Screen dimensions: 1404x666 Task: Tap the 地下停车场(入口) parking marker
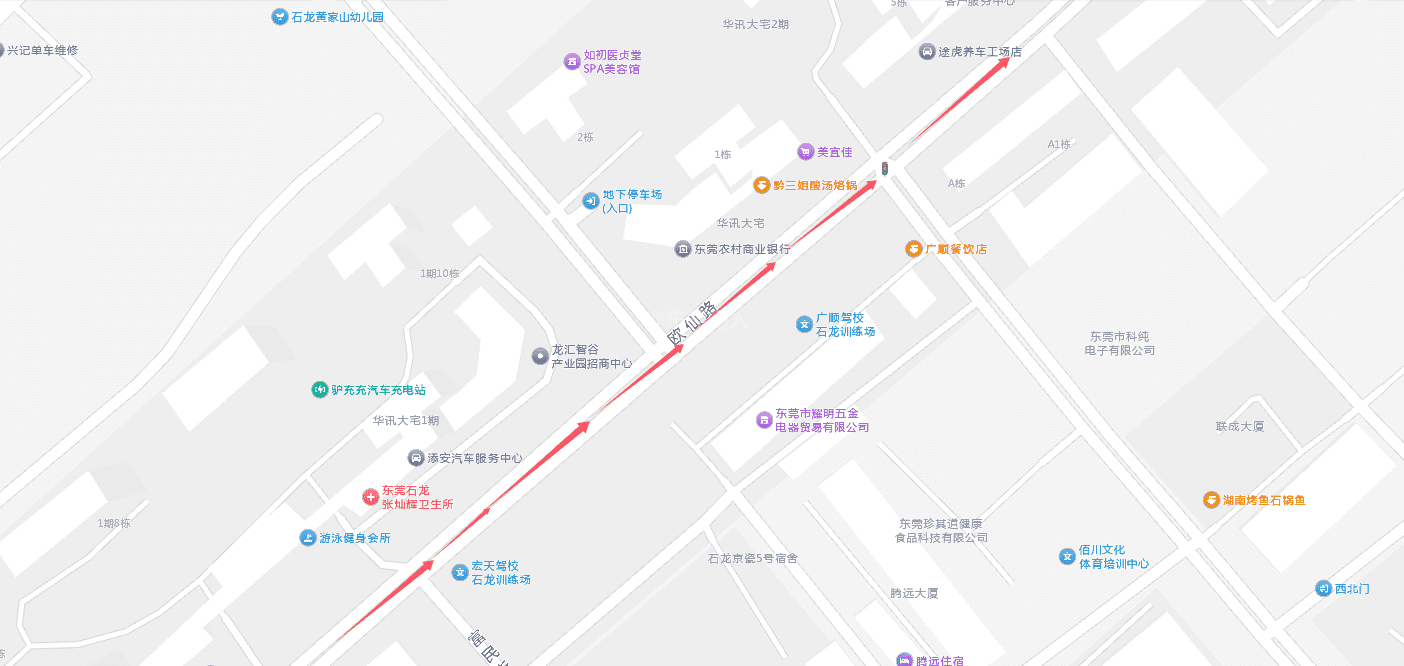coord(590,201)
